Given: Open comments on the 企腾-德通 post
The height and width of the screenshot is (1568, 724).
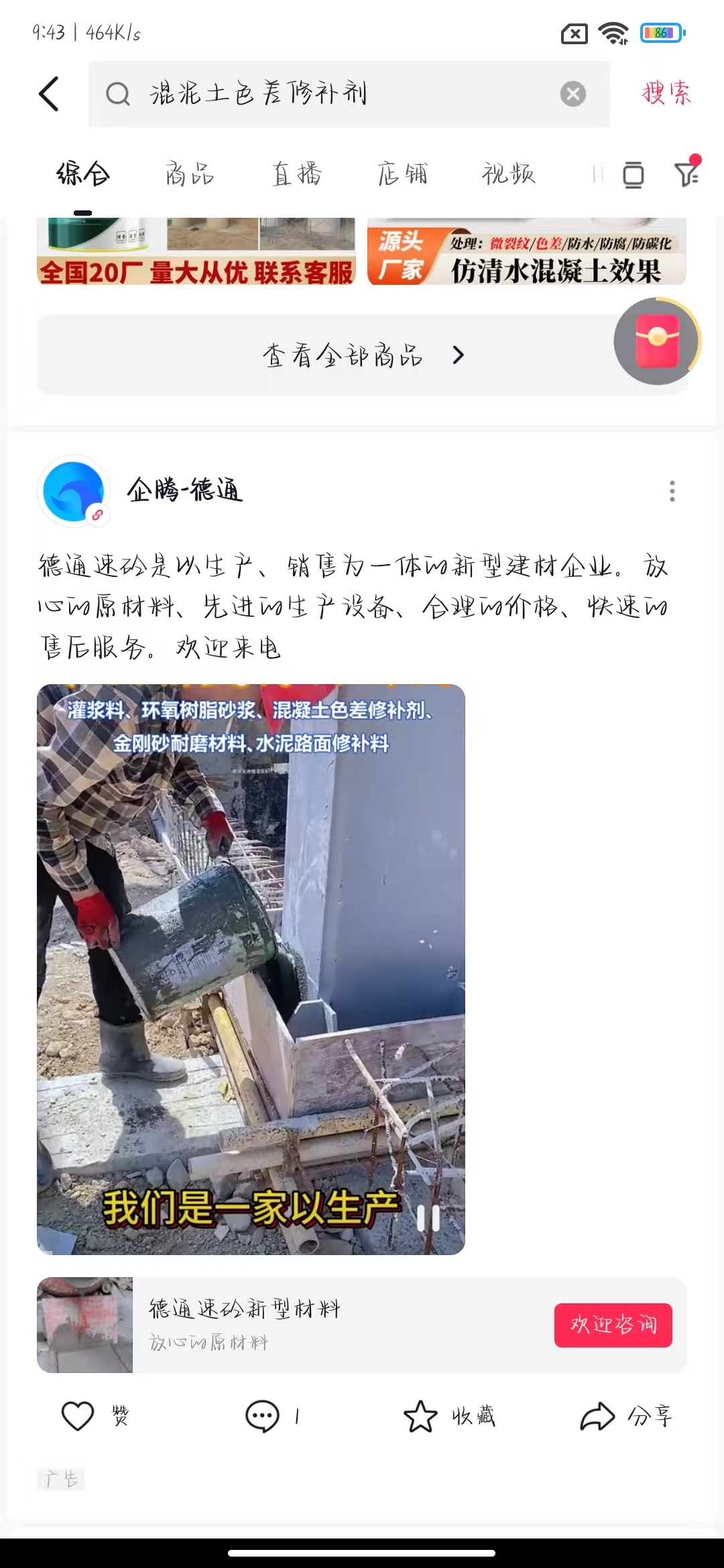Looking at the screenshot, I should [263, 1416].
